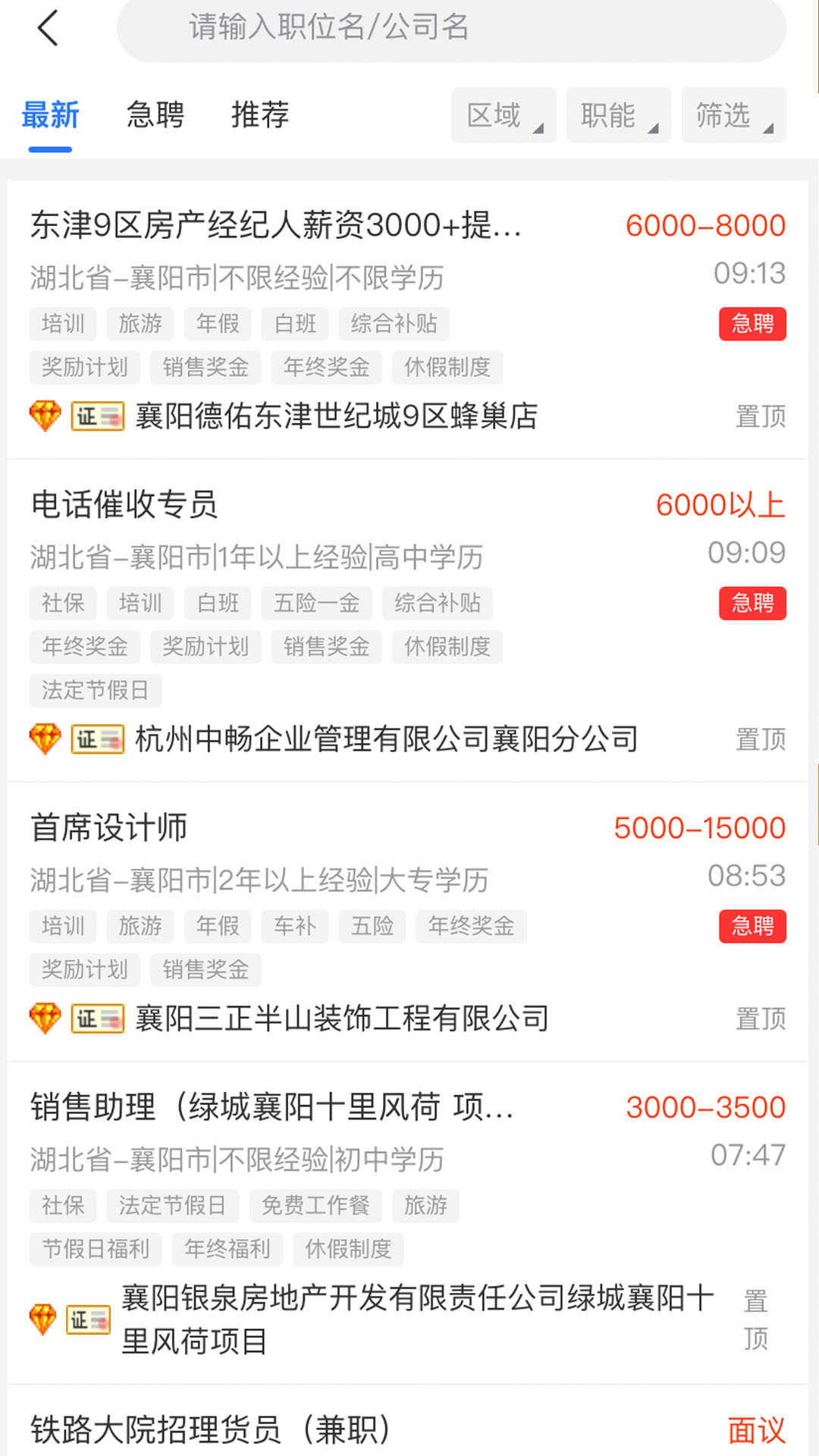Image resolution: width=819 pixels, height=1456 pixels.
Task: Click the 证 certificate icon beside 杭州中畅企业管理有限公司襄阳分公司
Action: (97, 738)
